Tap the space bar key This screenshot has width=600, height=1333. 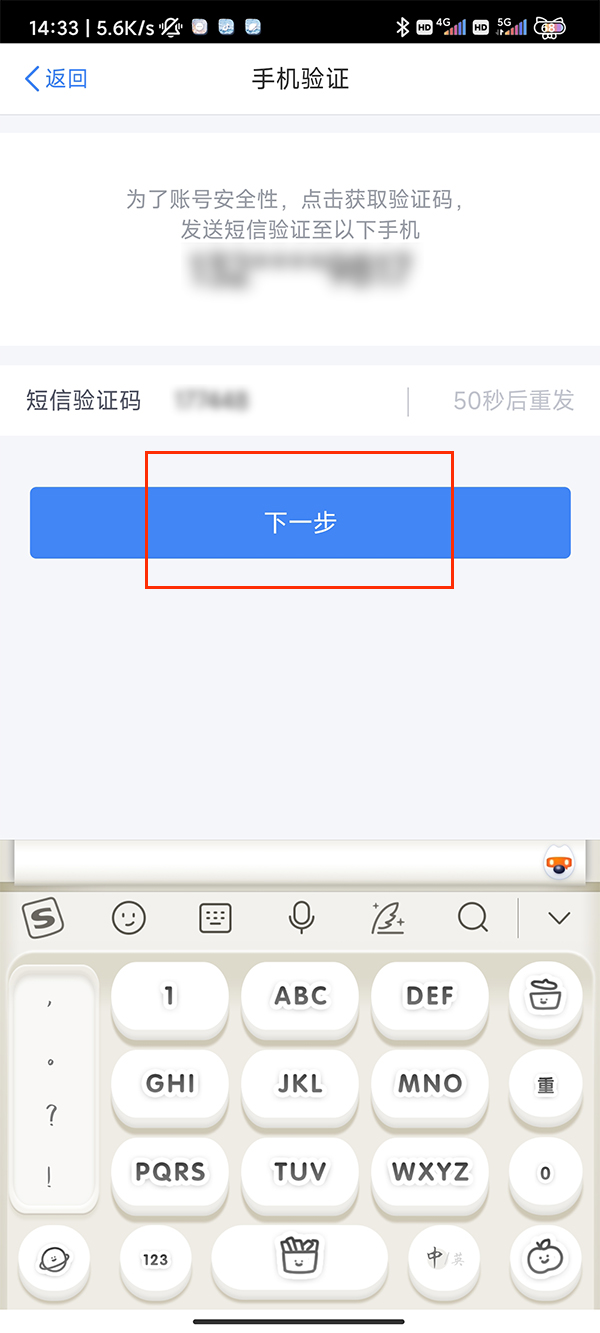(299, 1259)
